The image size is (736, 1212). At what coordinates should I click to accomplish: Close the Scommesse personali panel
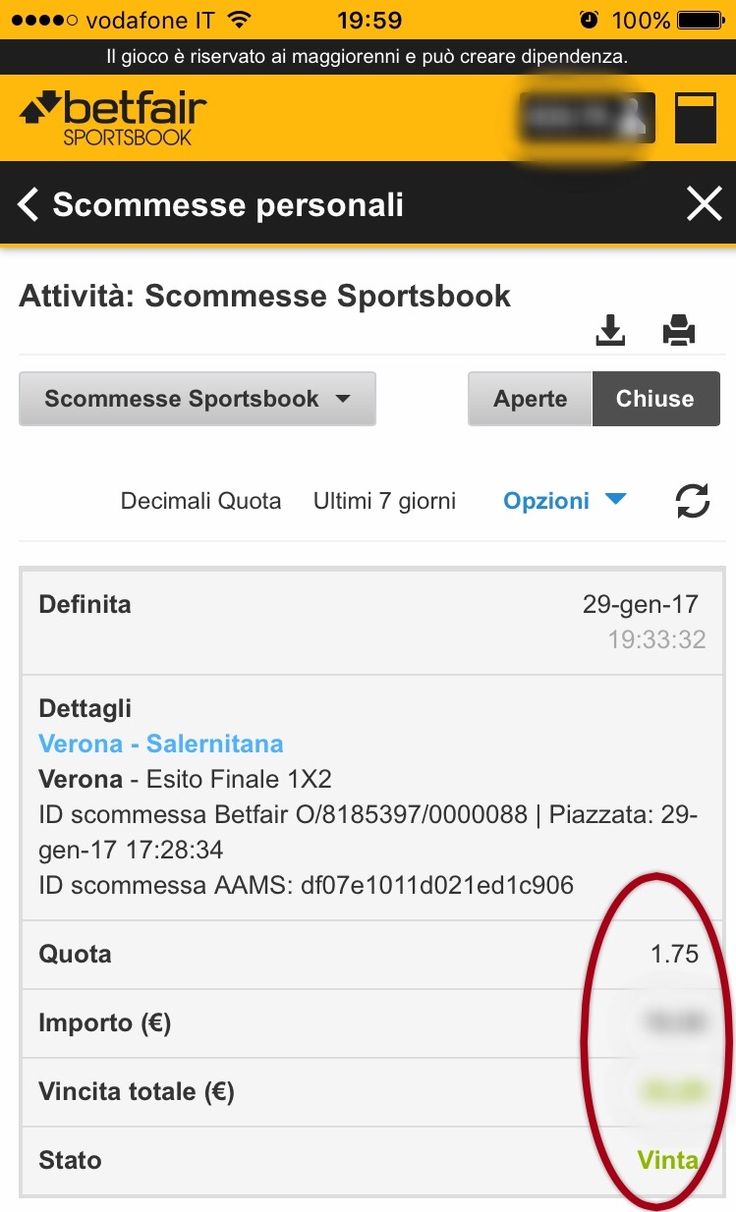(704, 204)
